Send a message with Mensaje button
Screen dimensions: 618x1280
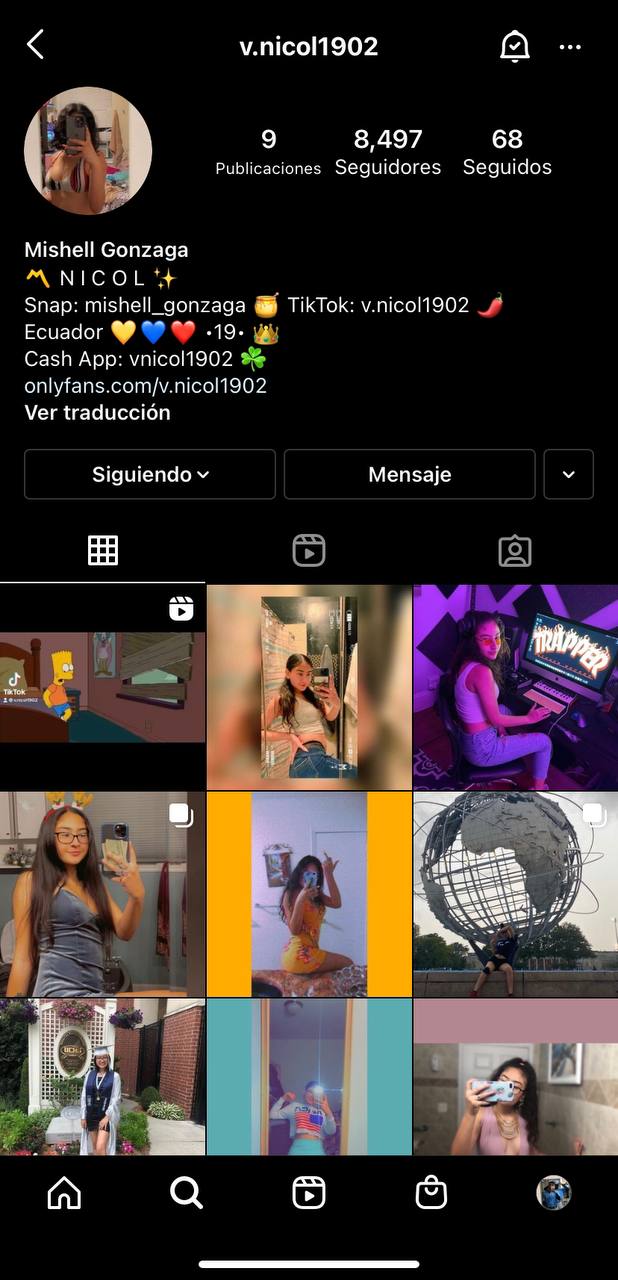coord(409,474)
